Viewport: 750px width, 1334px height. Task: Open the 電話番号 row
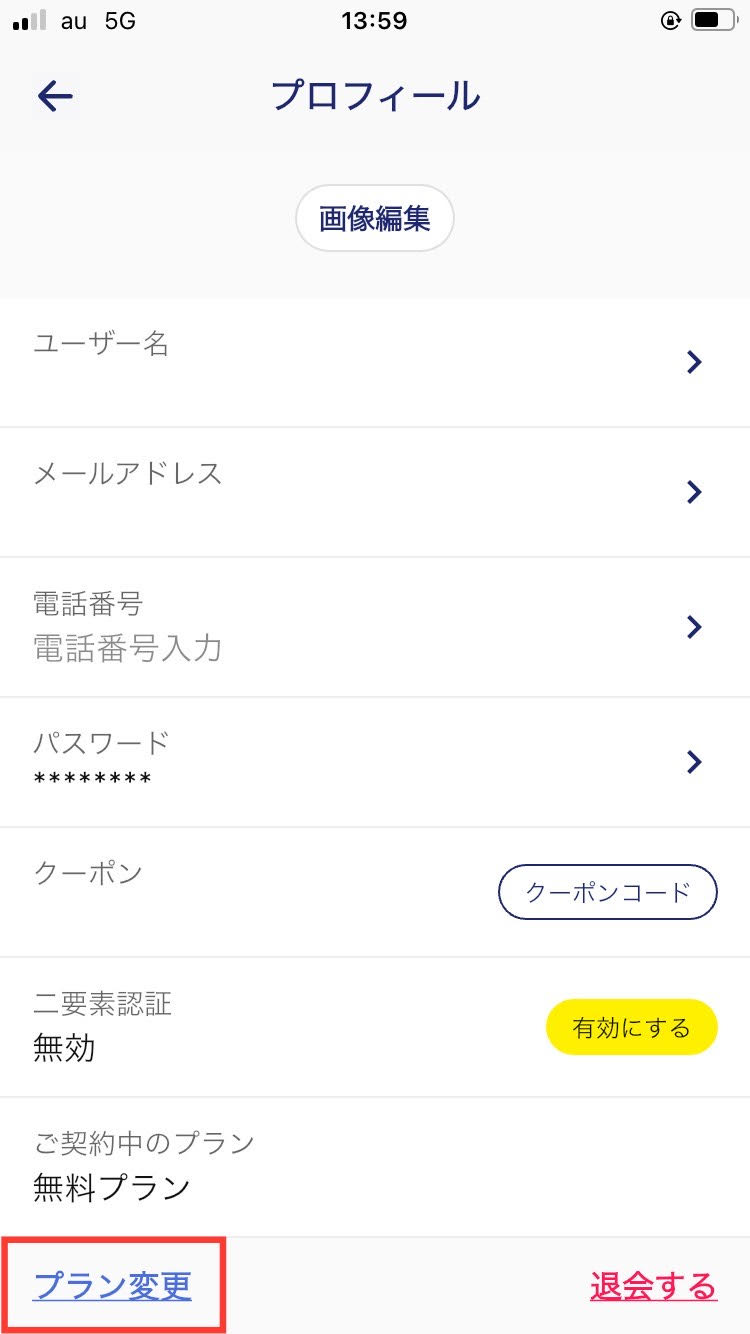pyautogui.click(x=375, y=627)
